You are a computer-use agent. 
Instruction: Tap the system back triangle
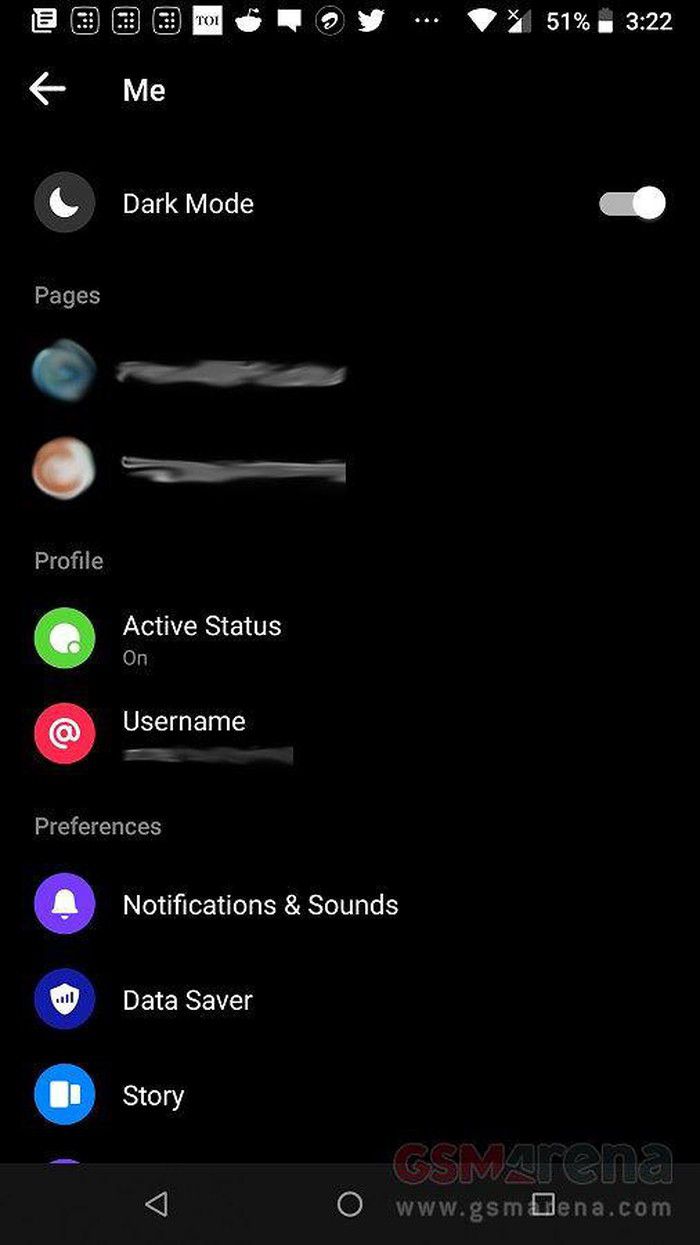(156, 1204)
